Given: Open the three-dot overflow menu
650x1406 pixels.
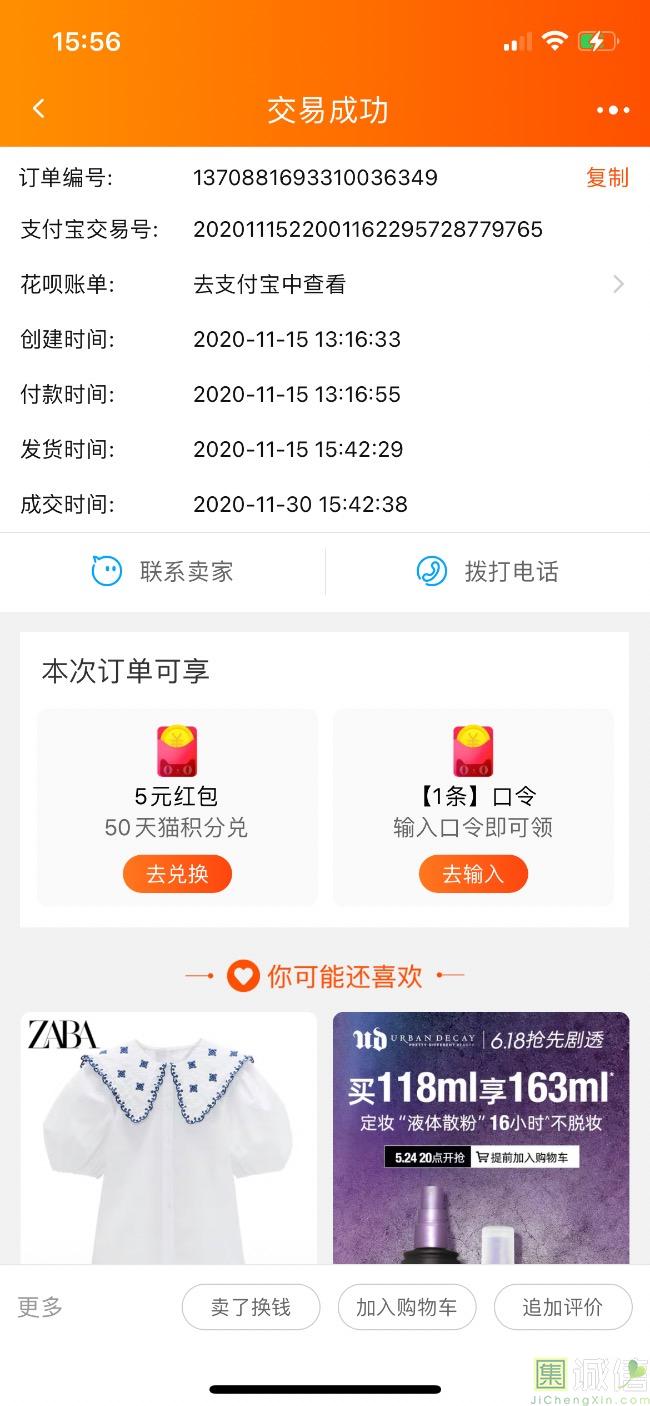Looking at the screenshot, I should click(x=612, y=110).
